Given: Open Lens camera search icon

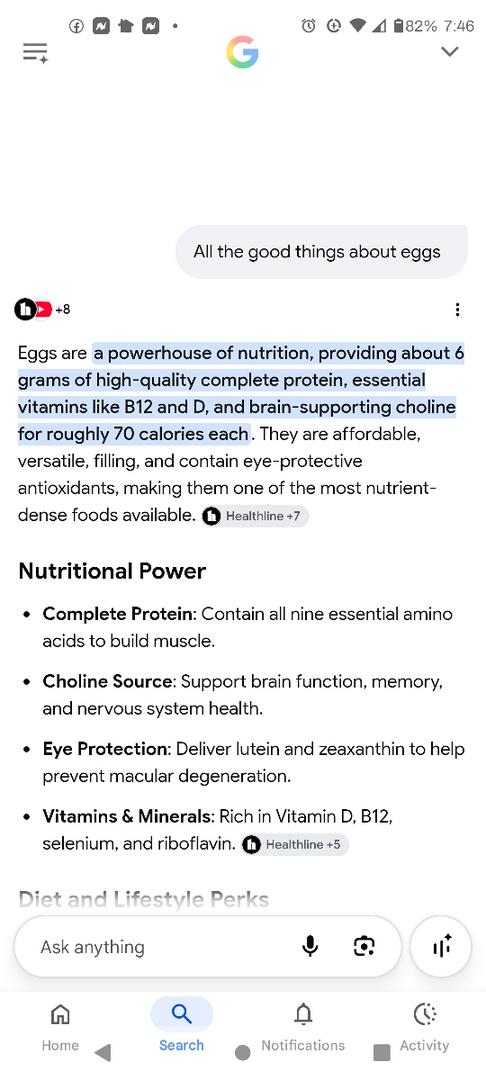Looking at the screenshot, I should (x=364, y=947).
